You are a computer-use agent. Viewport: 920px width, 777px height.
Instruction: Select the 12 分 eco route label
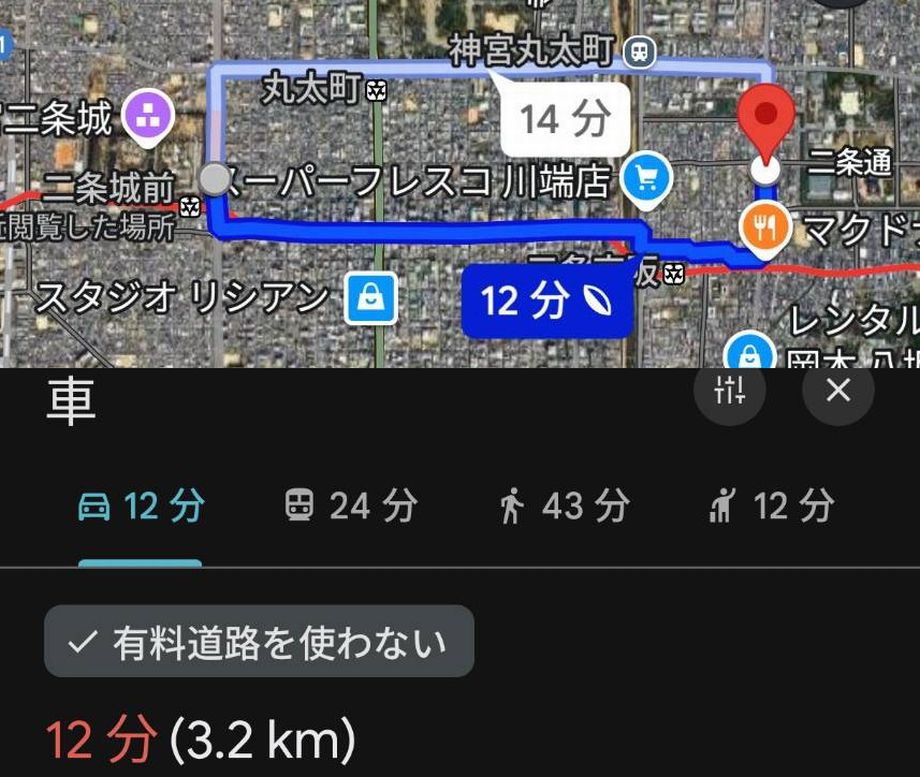[x=546, y=301]
